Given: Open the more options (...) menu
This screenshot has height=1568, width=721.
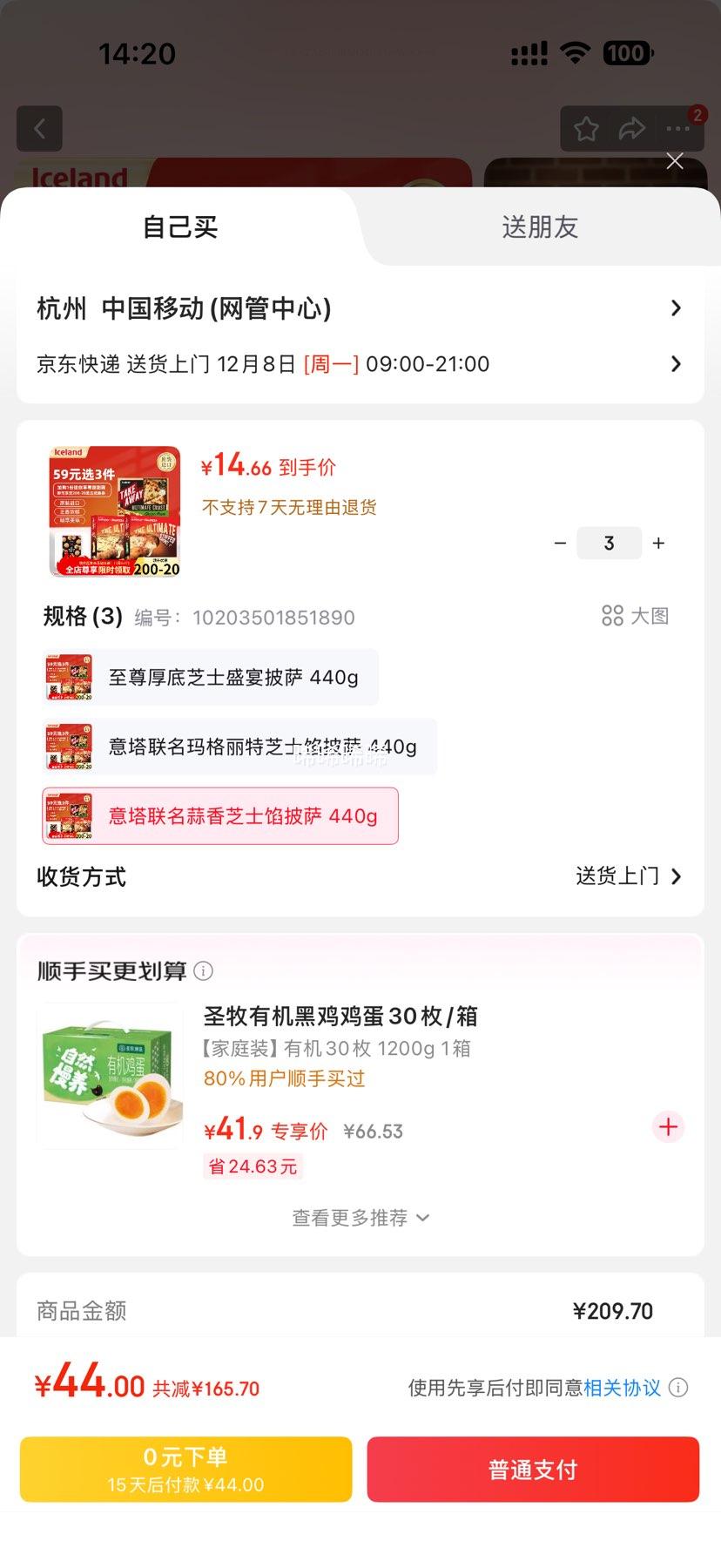Looking at the screenshot, I should tap(677, 128).
